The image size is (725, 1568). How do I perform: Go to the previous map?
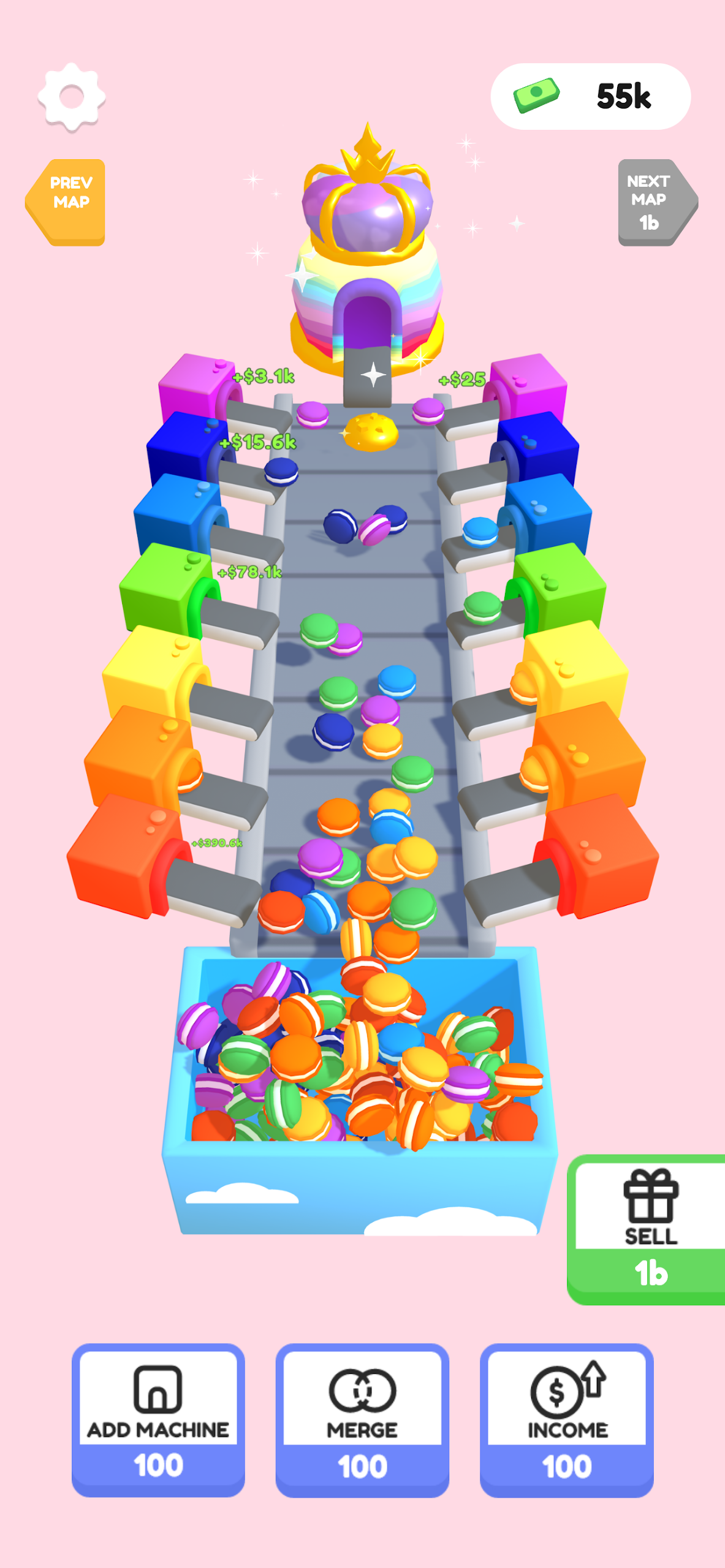coord(67,202)
